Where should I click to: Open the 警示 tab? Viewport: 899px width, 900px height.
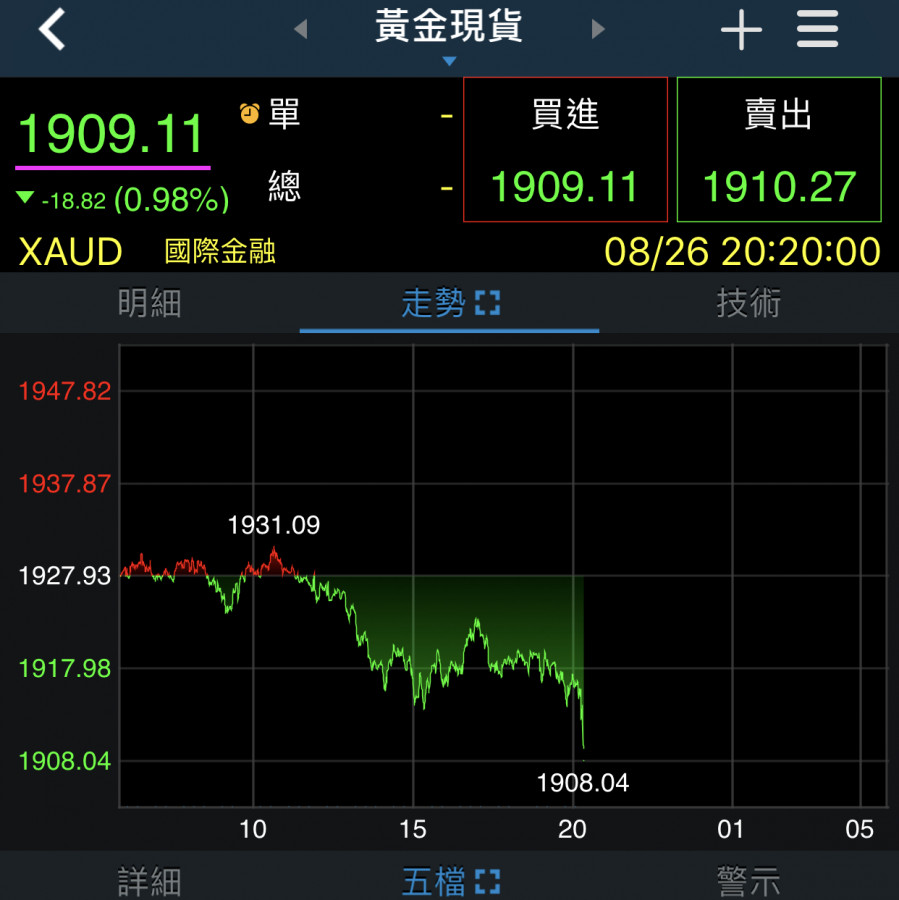click(748, 881)
